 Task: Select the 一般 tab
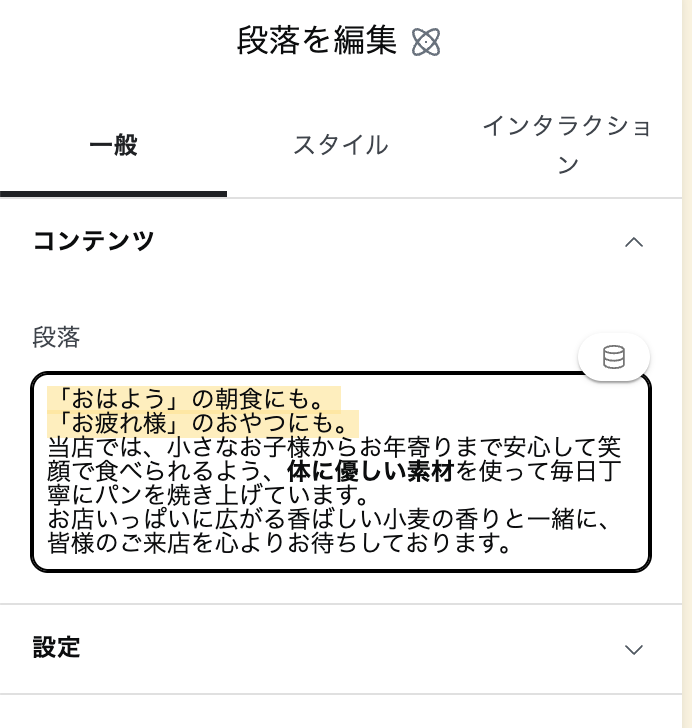pyautogui.click(x=113, y=145)
